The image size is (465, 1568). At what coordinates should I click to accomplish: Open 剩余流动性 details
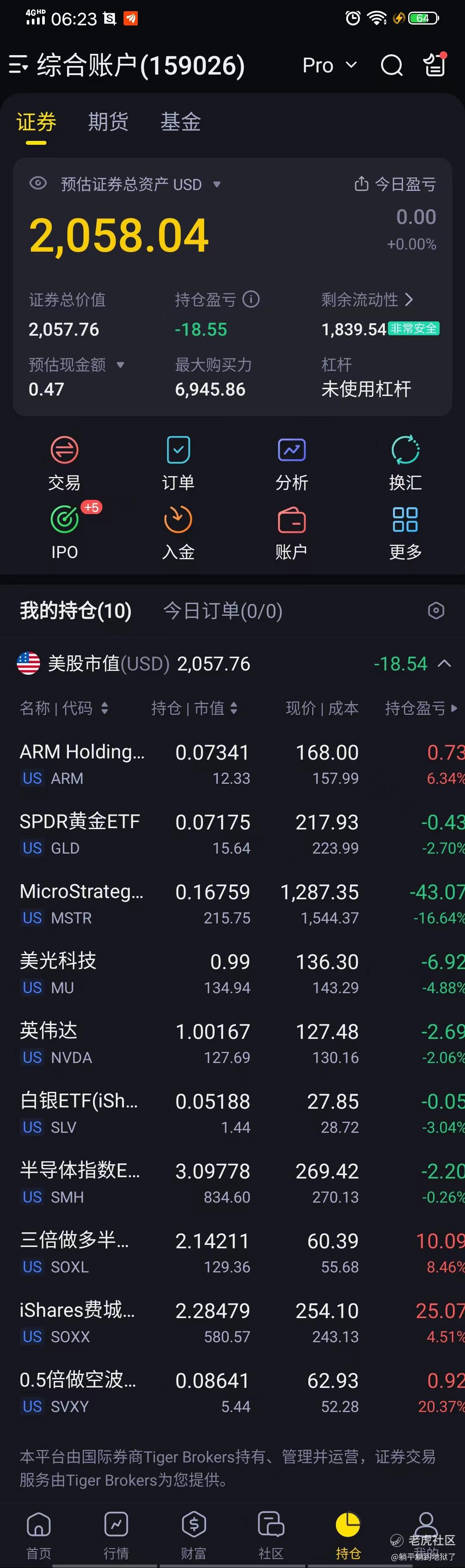click(x=368, y=299)
